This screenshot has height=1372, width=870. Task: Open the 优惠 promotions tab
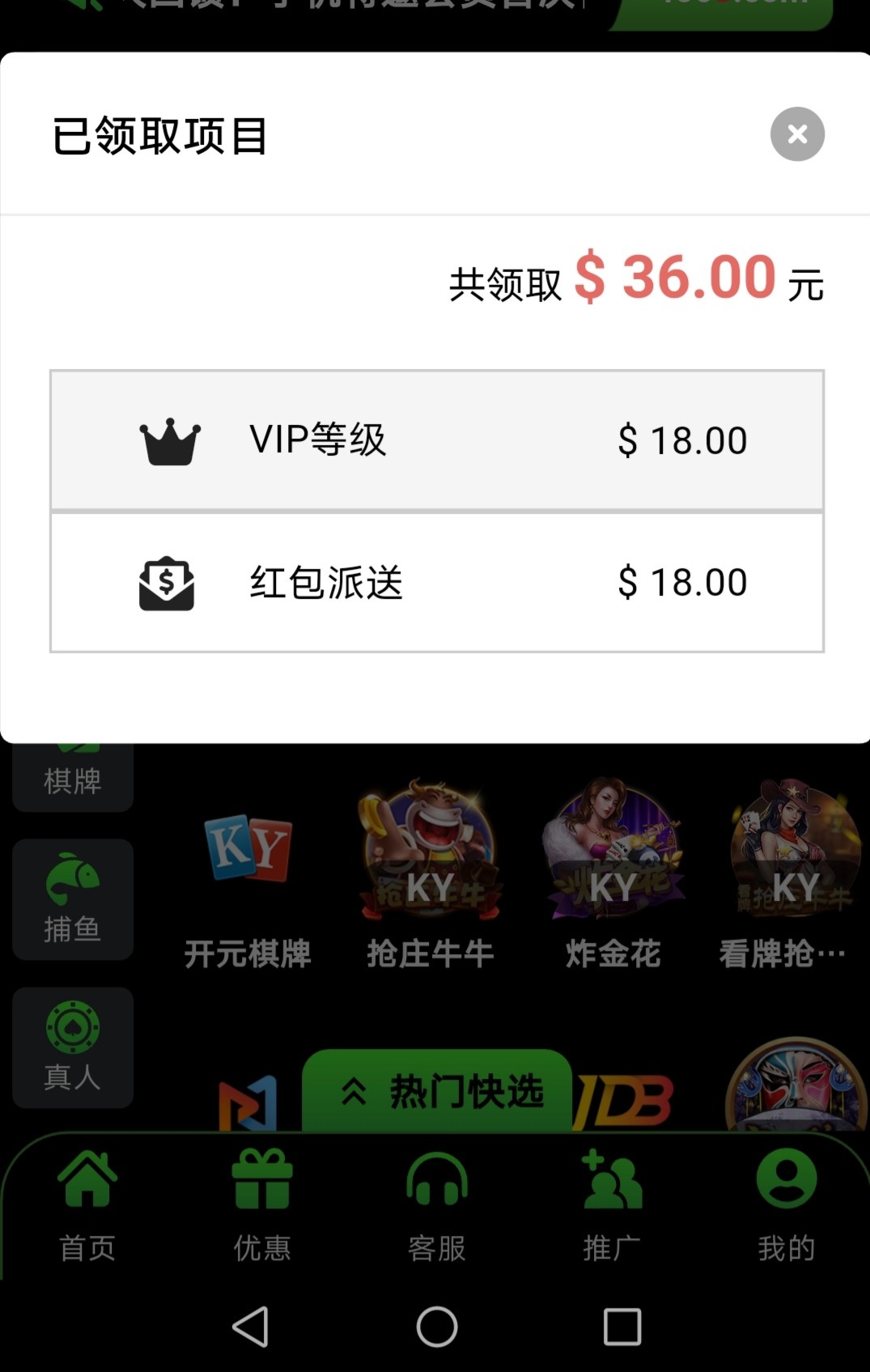pos(262,1206)
